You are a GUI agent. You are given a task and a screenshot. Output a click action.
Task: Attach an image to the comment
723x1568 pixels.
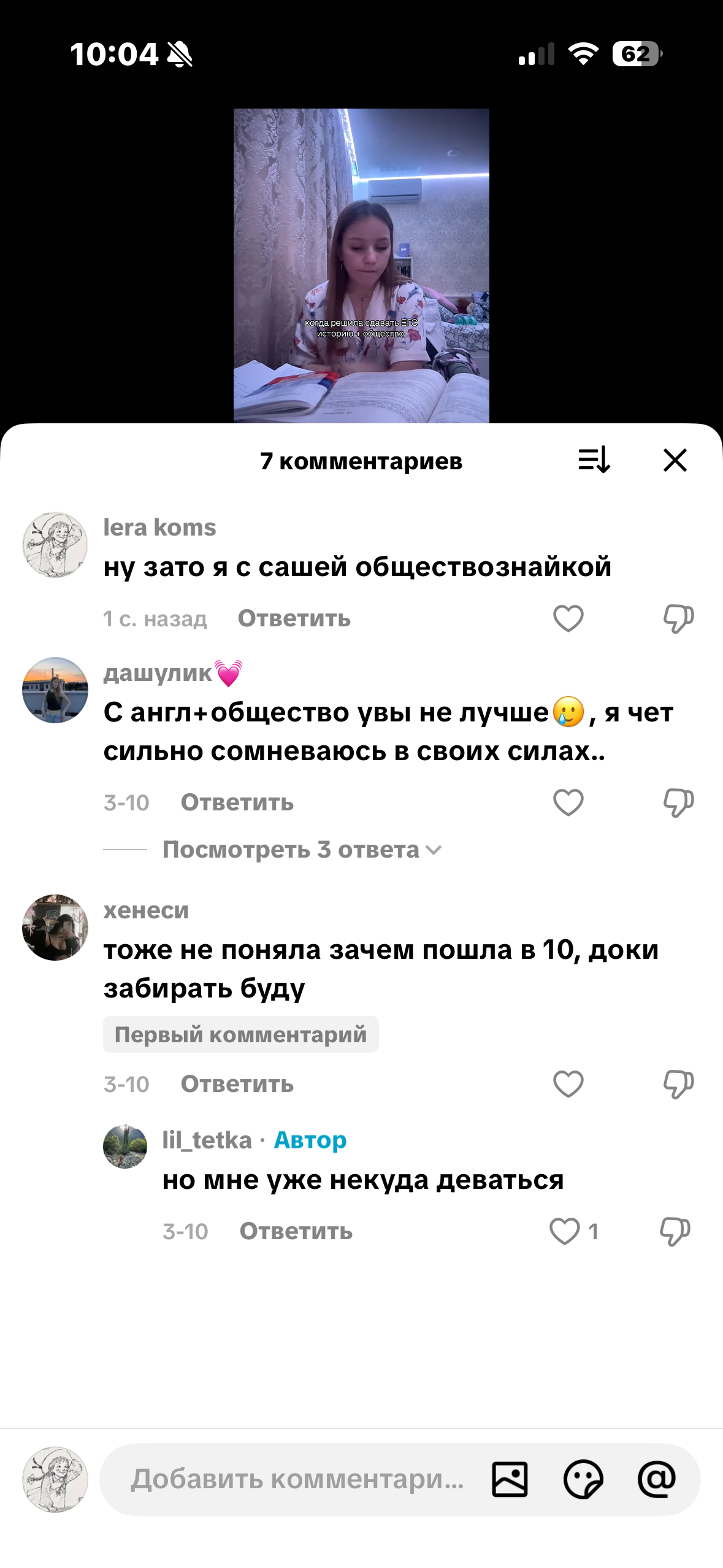pyautogui.click(x=510, y=1479)
